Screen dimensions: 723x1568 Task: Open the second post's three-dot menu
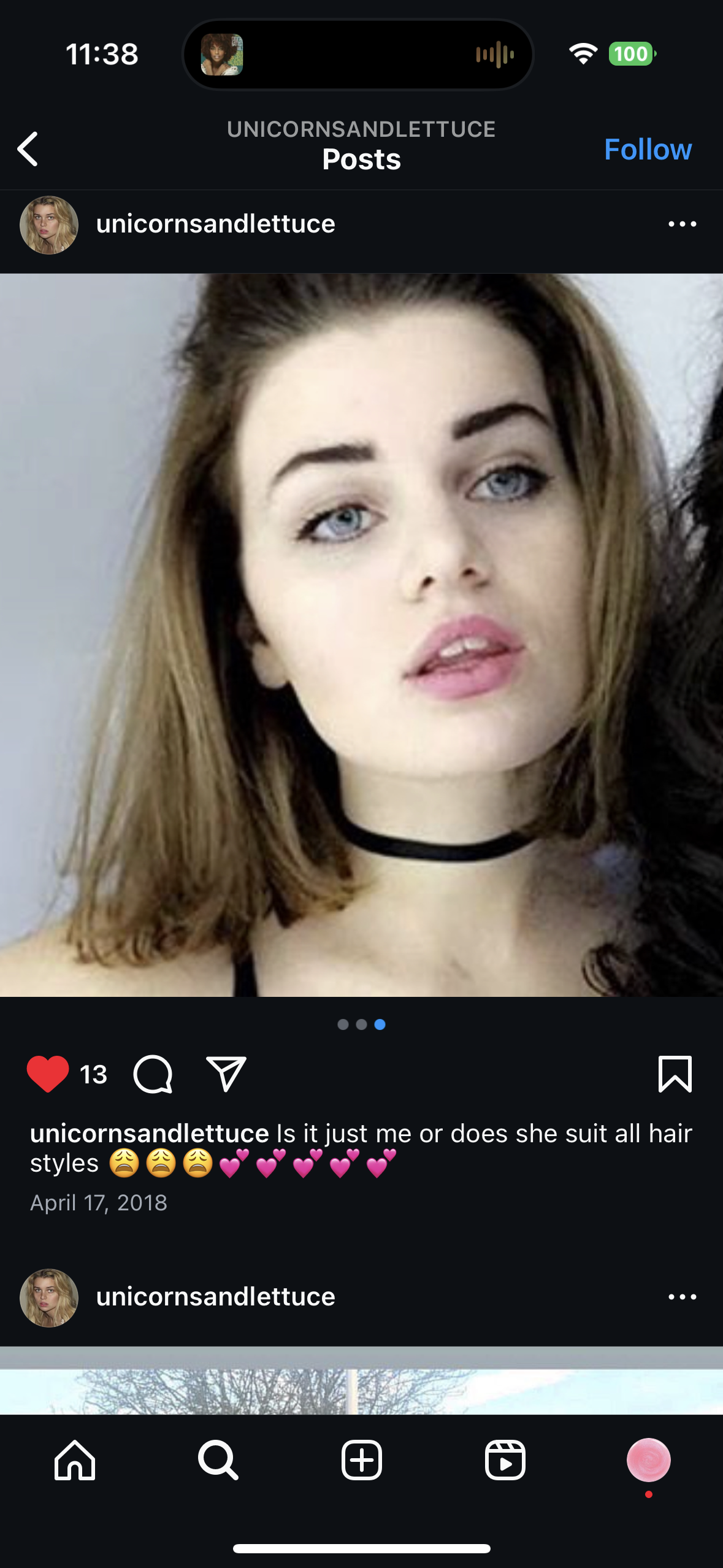coord(682,1296)
